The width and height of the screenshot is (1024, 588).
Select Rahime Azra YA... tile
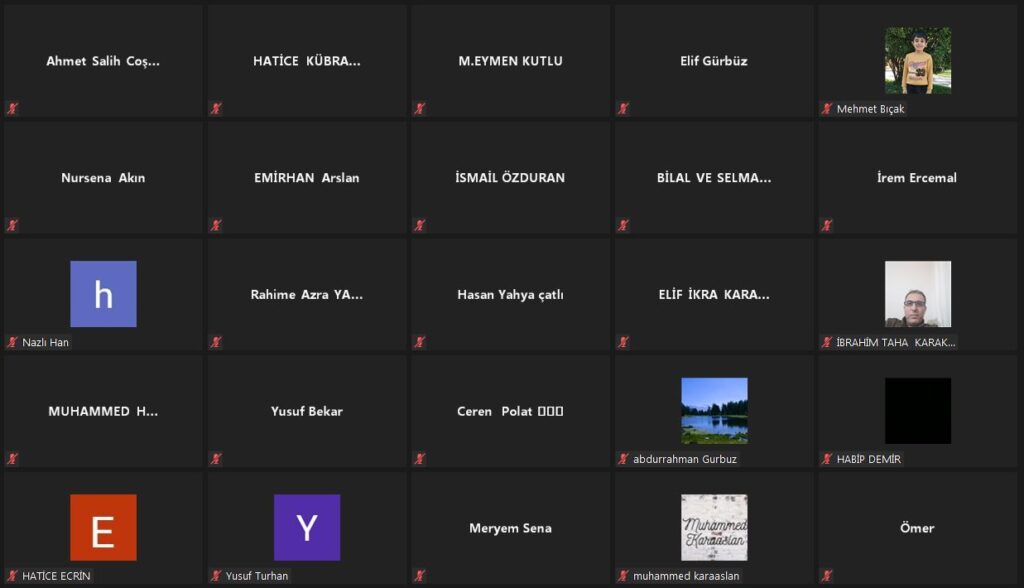[307, 294]
